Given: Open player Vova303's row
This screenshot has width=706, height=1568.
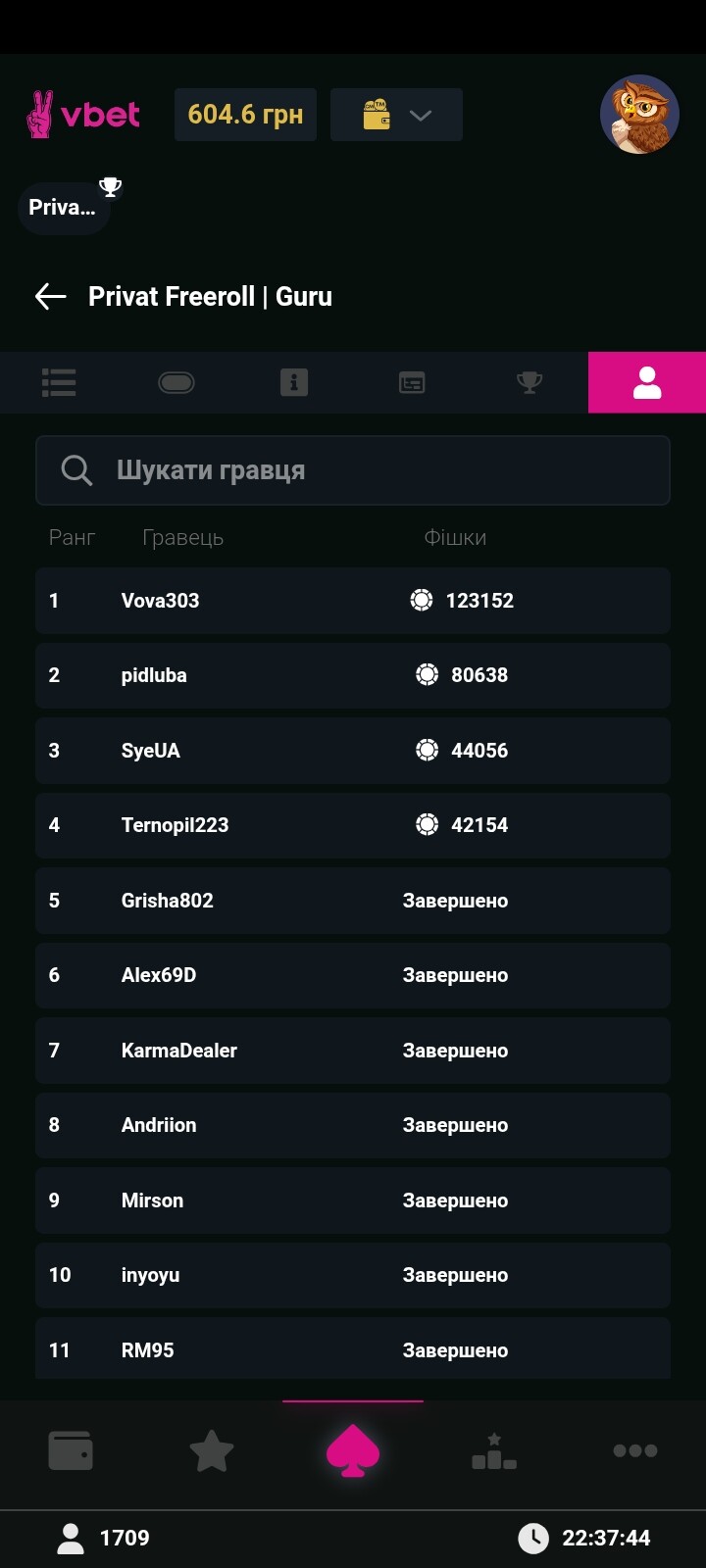Looking at the screenshot, I should coord(353,601).
